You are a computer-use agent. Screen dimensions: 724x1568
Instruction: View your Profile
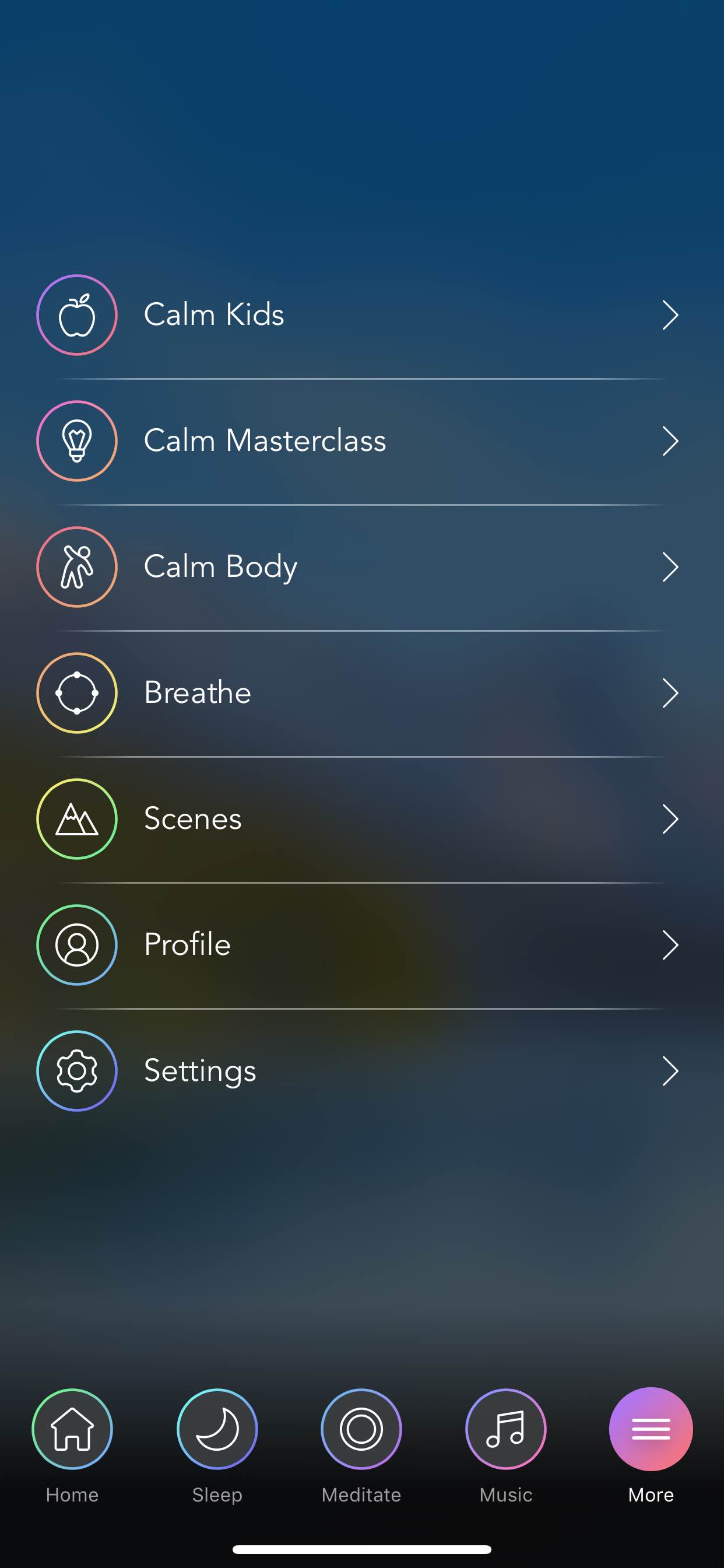click(x=362, y=944)
